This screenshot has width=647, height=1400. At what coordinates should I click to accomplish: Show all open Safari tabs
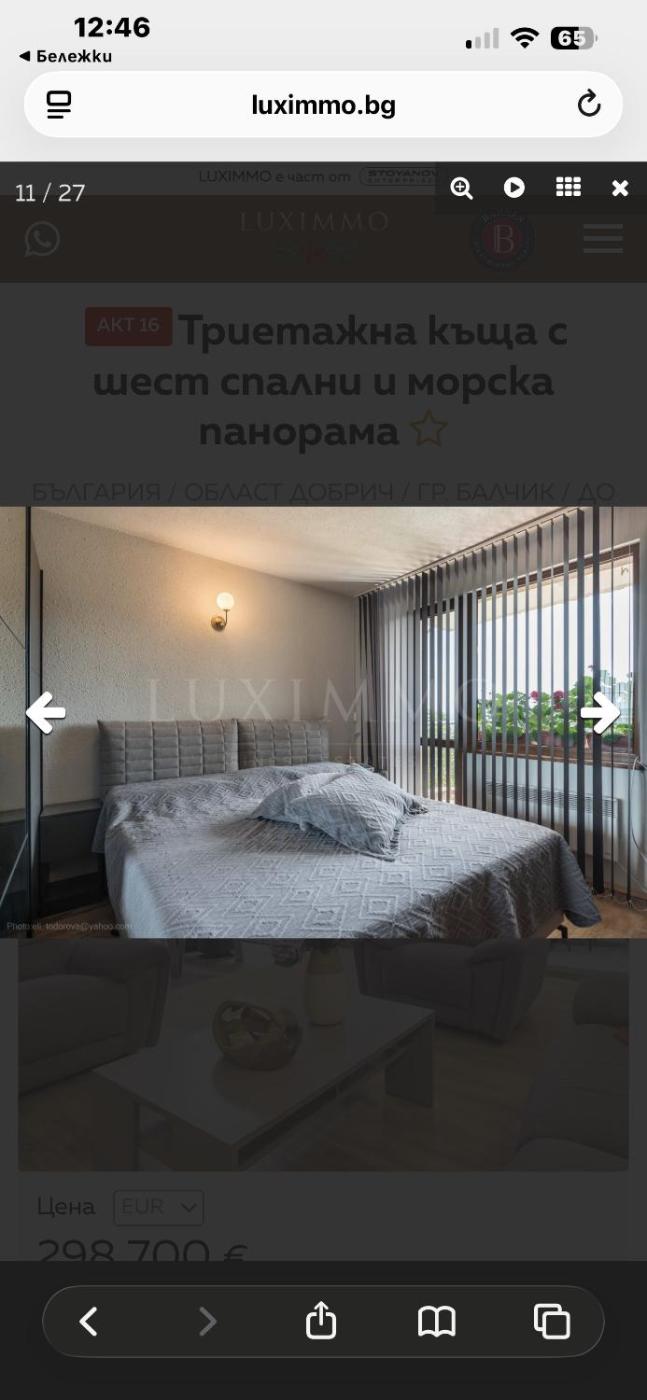pyautogui.click(x=551, y=1321)
